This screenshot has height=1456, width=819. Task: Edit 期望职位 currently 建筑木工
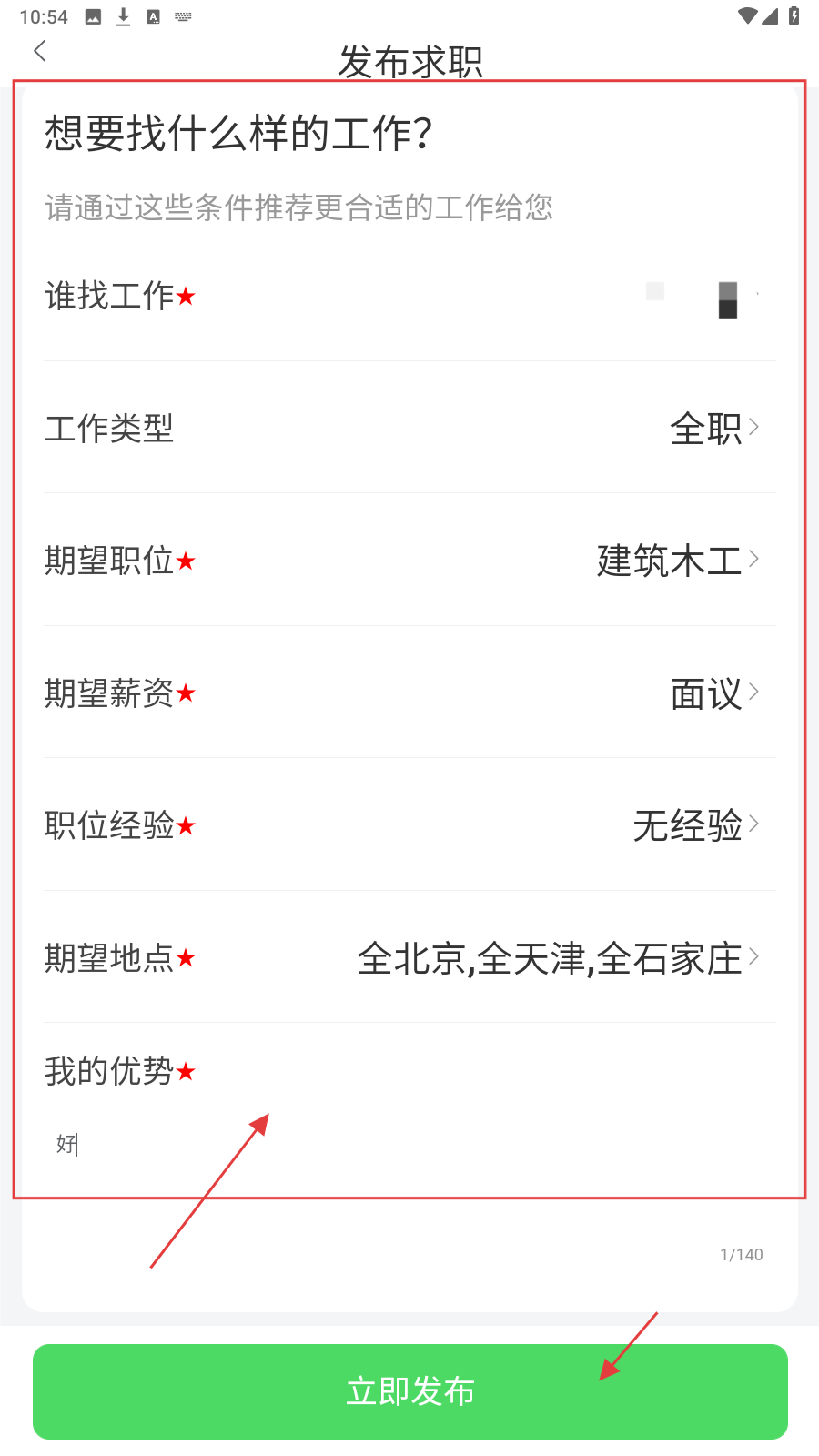[409, 561]
